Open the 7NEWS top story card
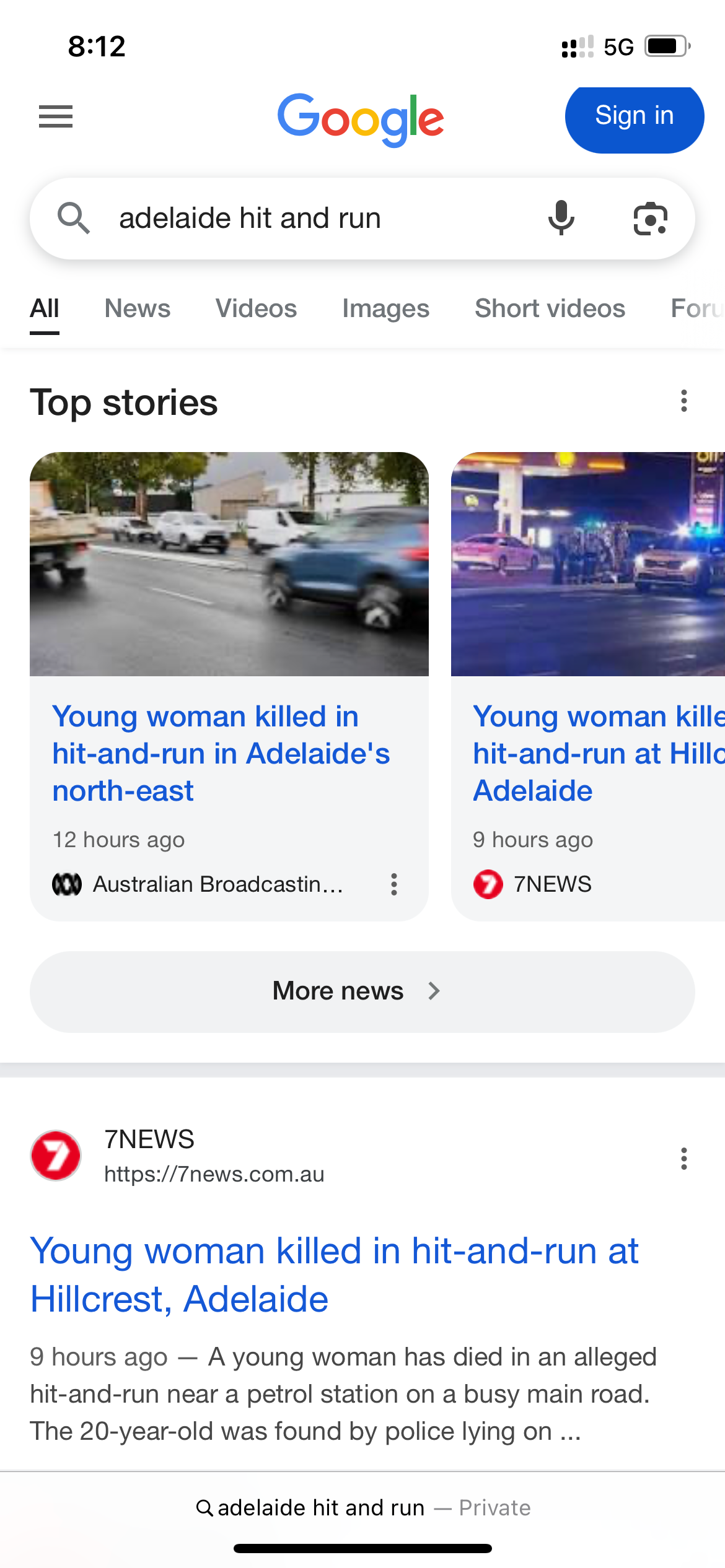Screen dimensions: 725x1568 point(595,753)
